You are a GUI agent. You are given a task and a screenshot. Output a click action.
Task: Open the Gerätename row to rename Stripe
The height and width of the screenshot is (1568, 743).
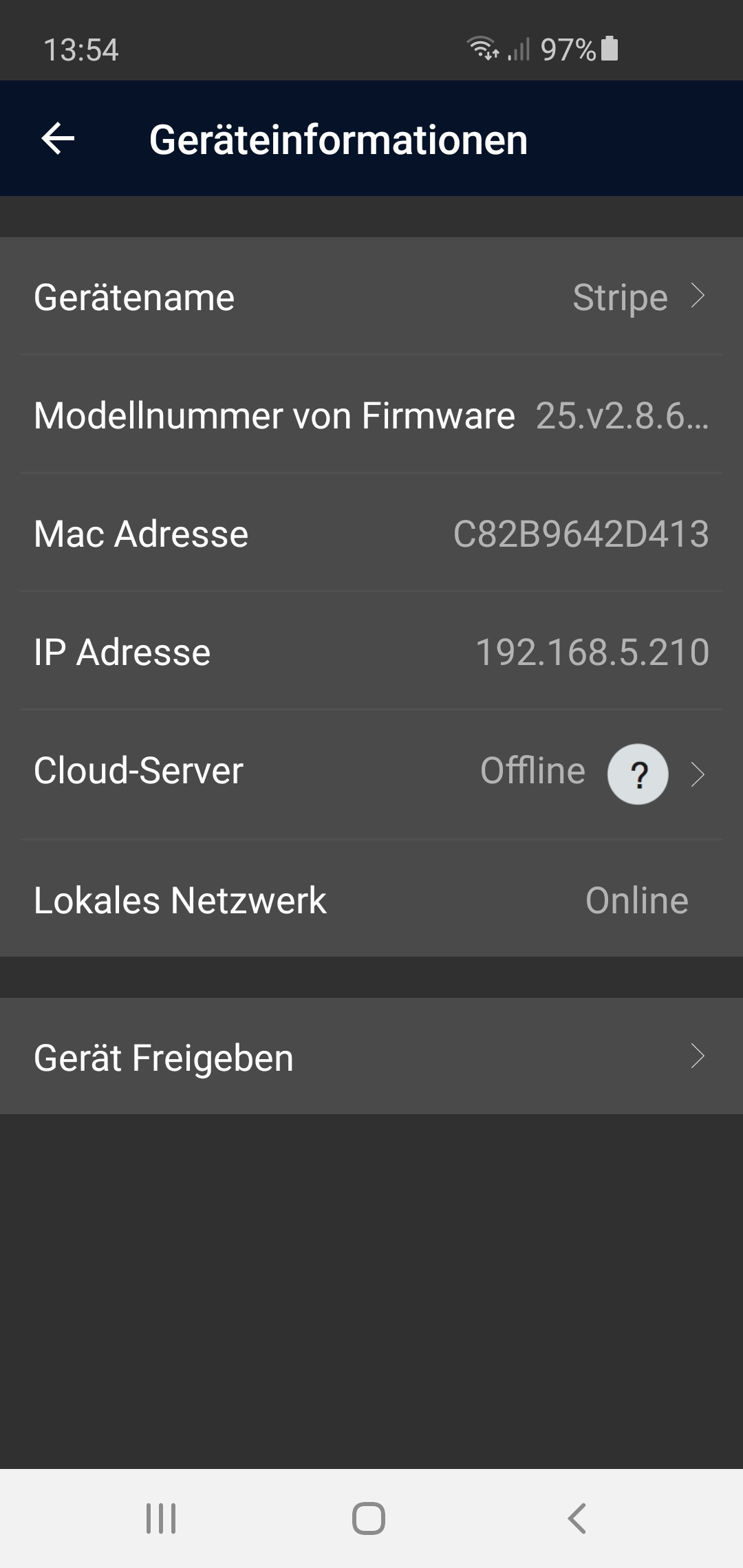coord(371,297)
